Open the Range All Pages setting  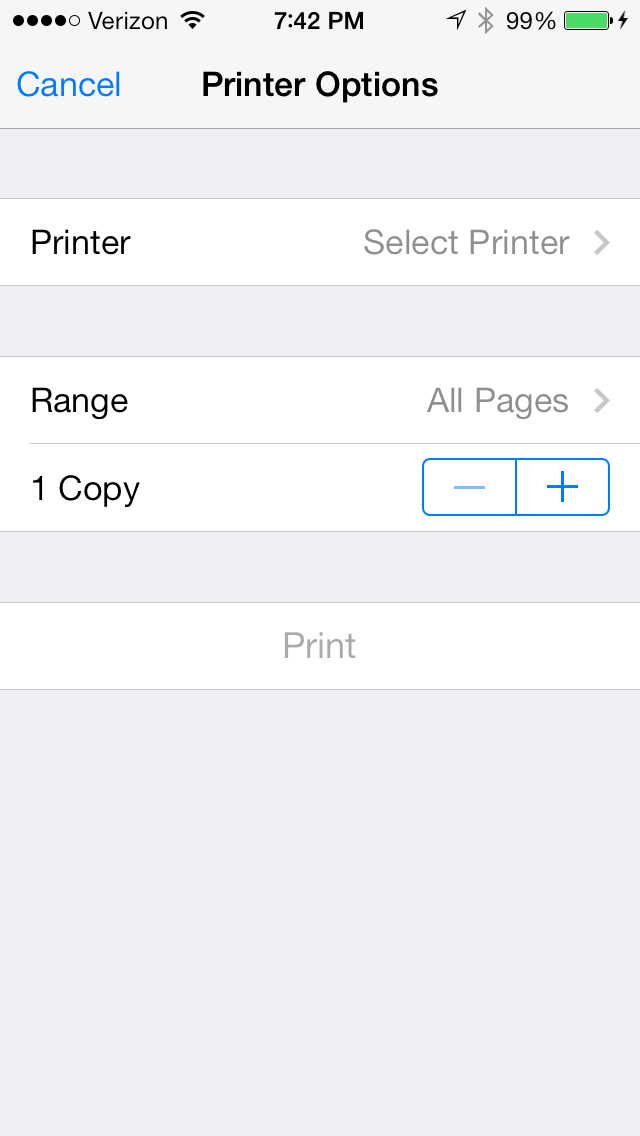tap(320, 400)
